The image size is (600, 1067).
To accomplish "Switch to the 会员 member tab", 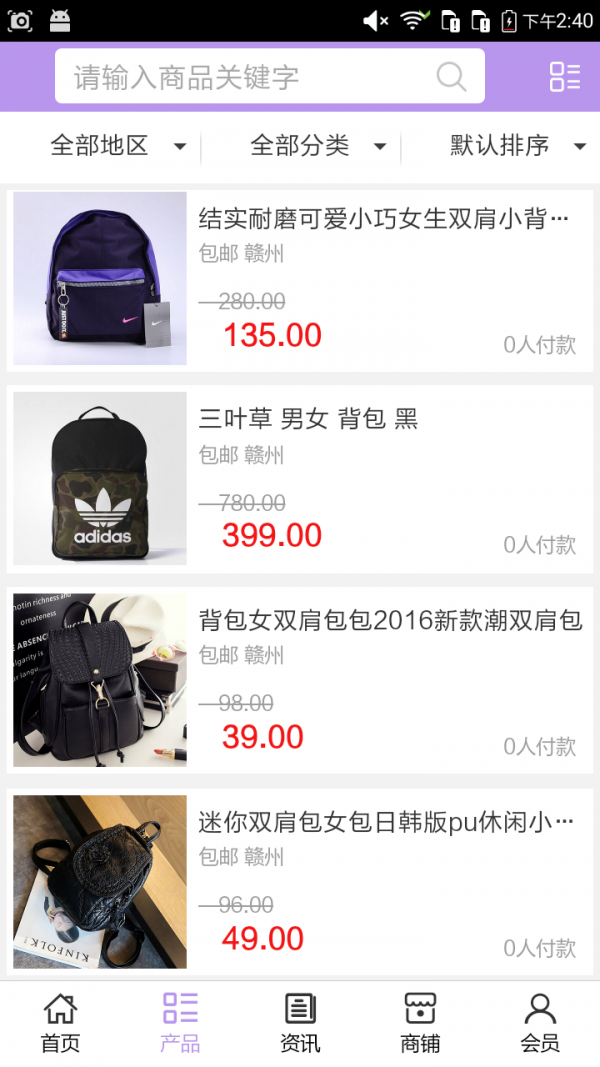I will pos(540,1023).
